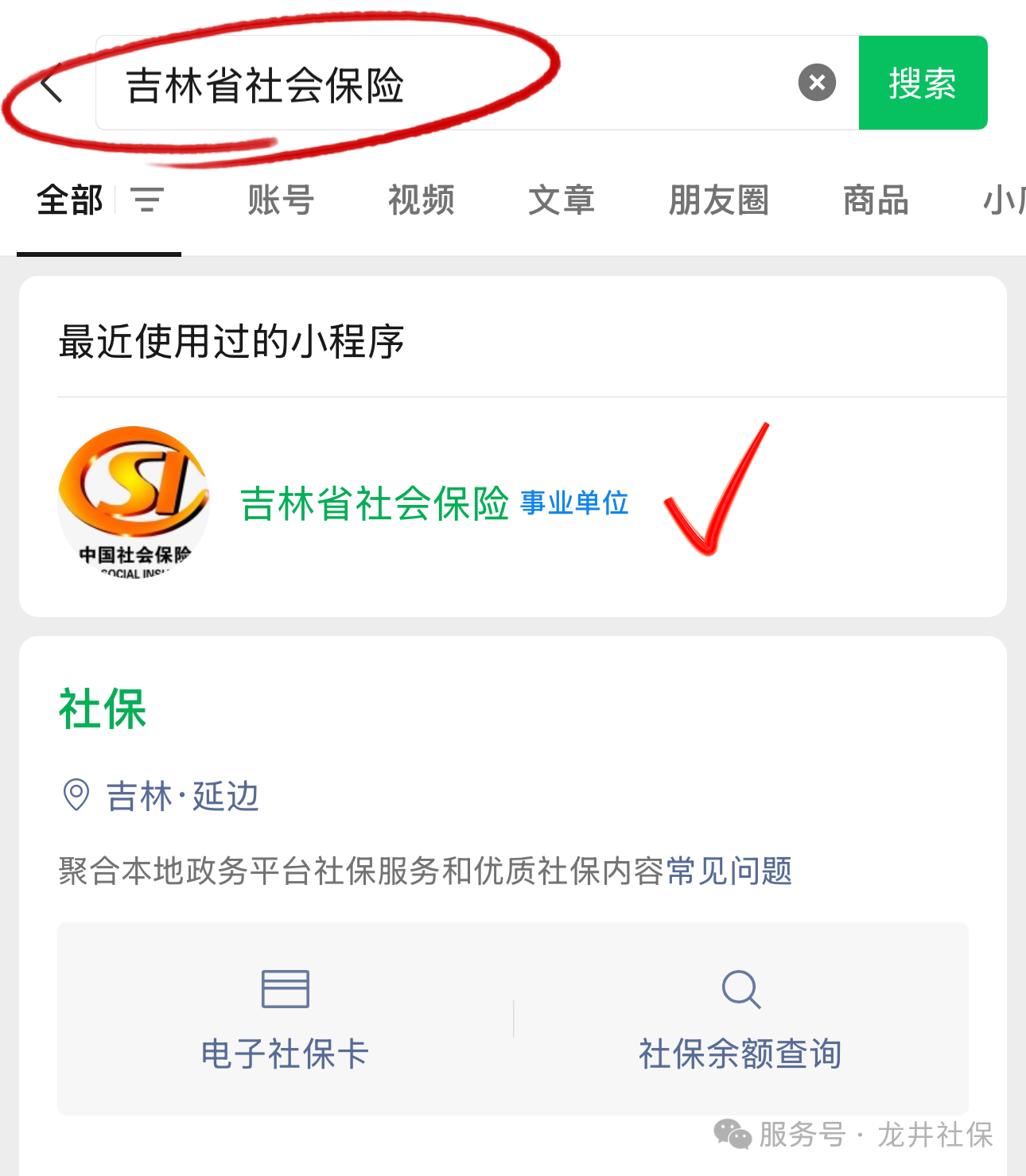This screenshot has height=1176, width=1026.
Task: Tap the green 搜索 button
Action: point(923,83)
